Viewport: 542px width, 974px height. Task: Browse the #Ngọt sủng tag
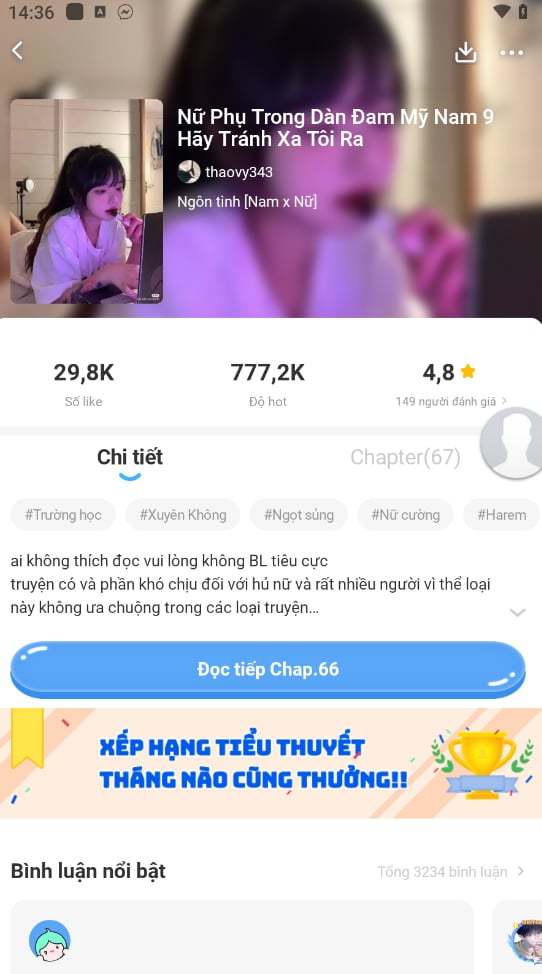click(x=299, y=514)
